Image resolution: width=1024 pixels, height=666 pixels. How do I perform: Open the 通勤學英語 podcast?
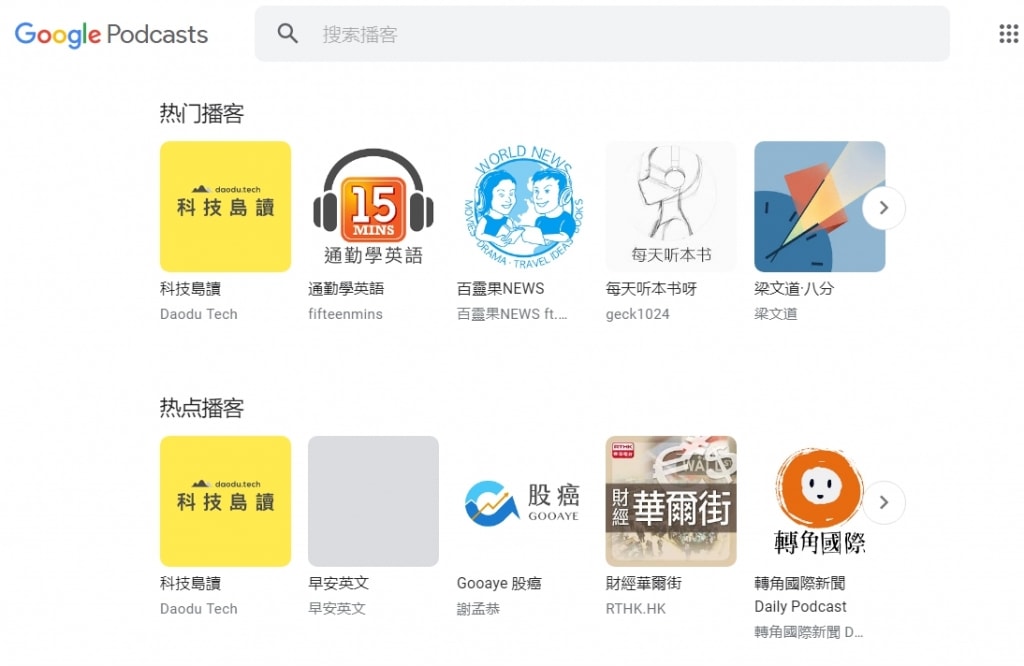coord(373,207)
